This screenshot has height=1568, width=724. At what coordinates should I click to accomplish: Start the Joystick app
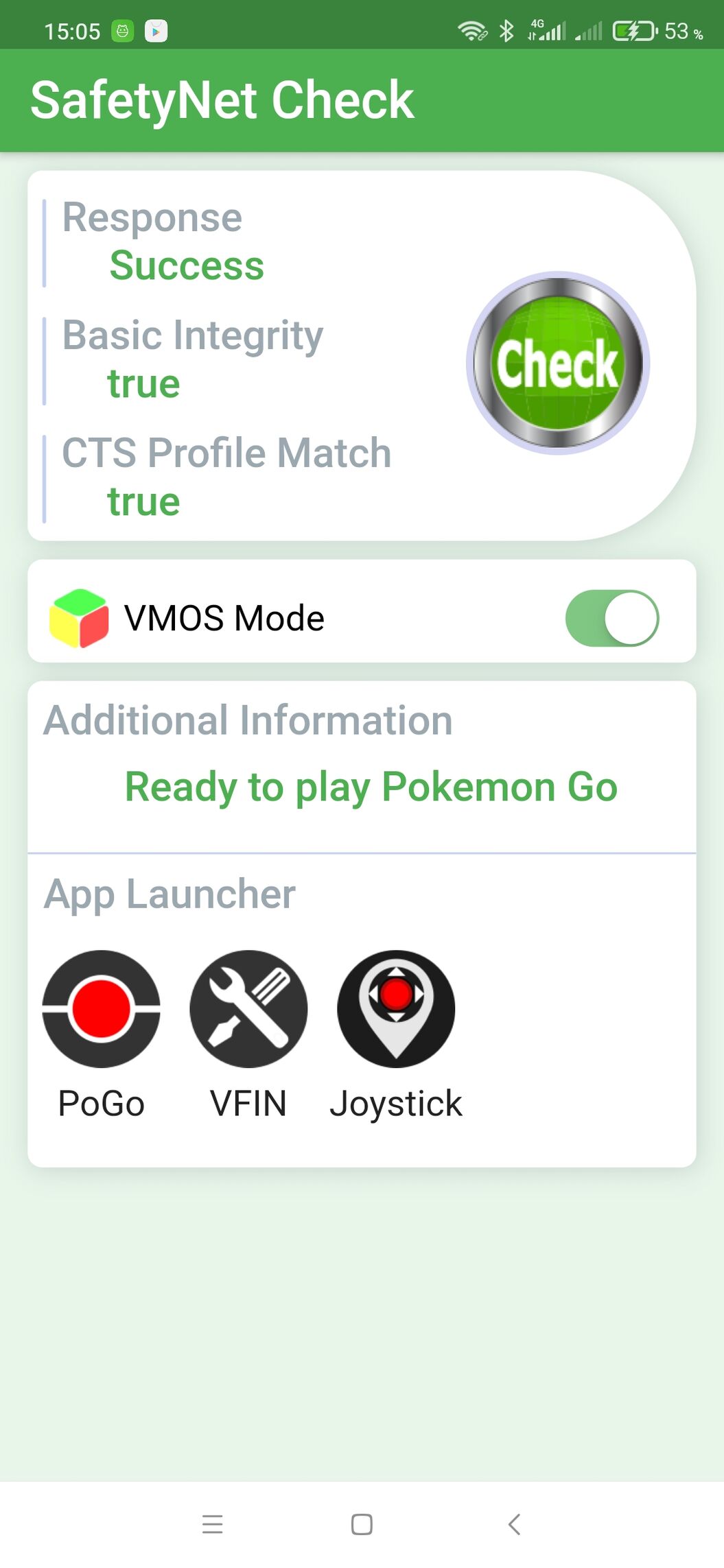pyautogui.click(x=396, y=1008)
